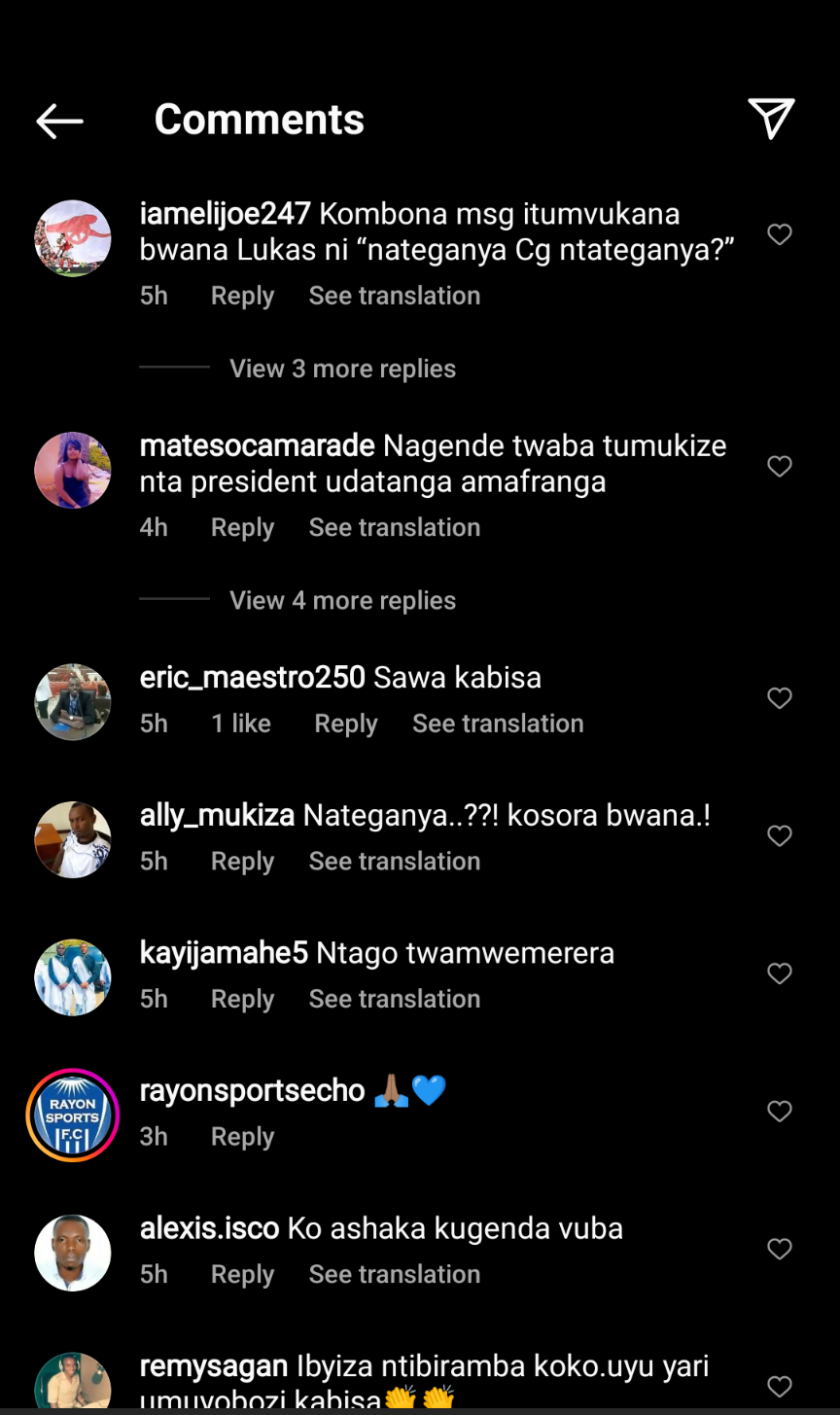The width and height of the screenshot is (840, 1415).
Task: See translation of iamelijoe247's comment
Action: pyautogui.click(x=394, y=296)
